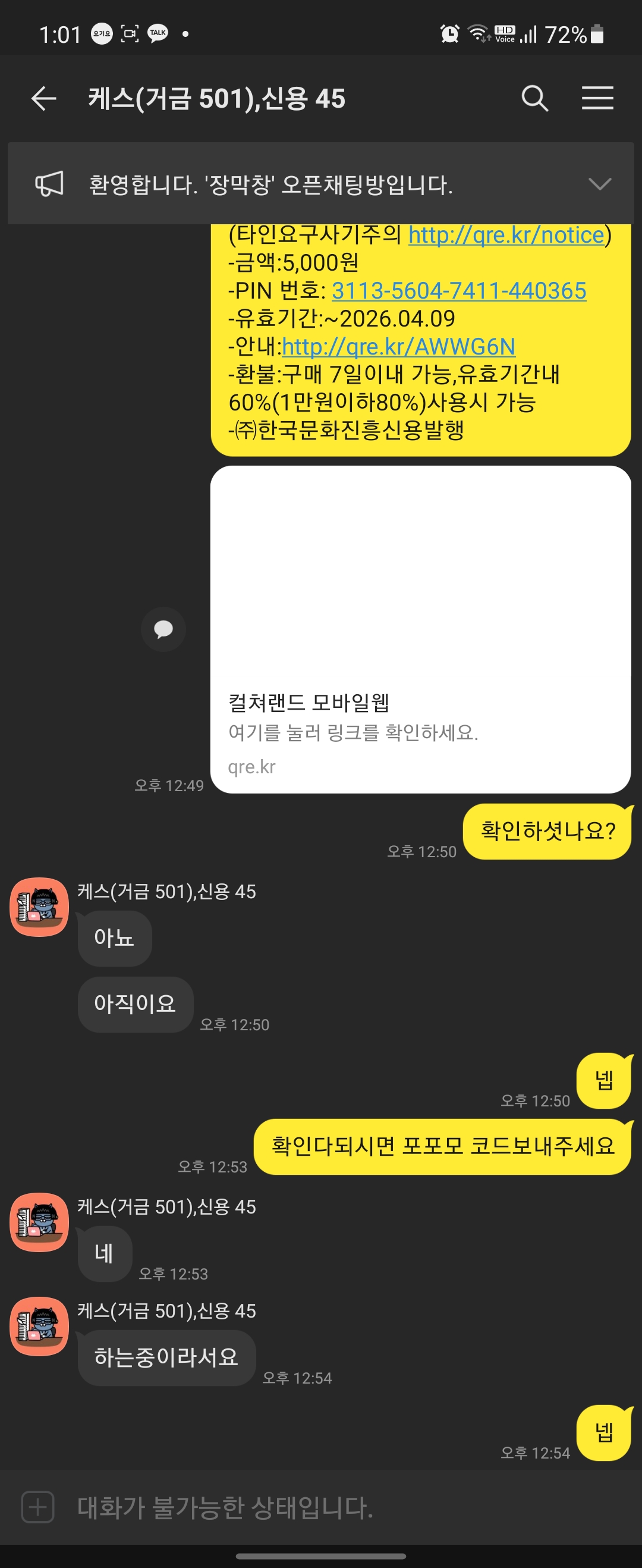The width and height of the screenshot is (642, 1568).
Task: Expand the '장막창' notice banner
Action: tap(599, 184)
